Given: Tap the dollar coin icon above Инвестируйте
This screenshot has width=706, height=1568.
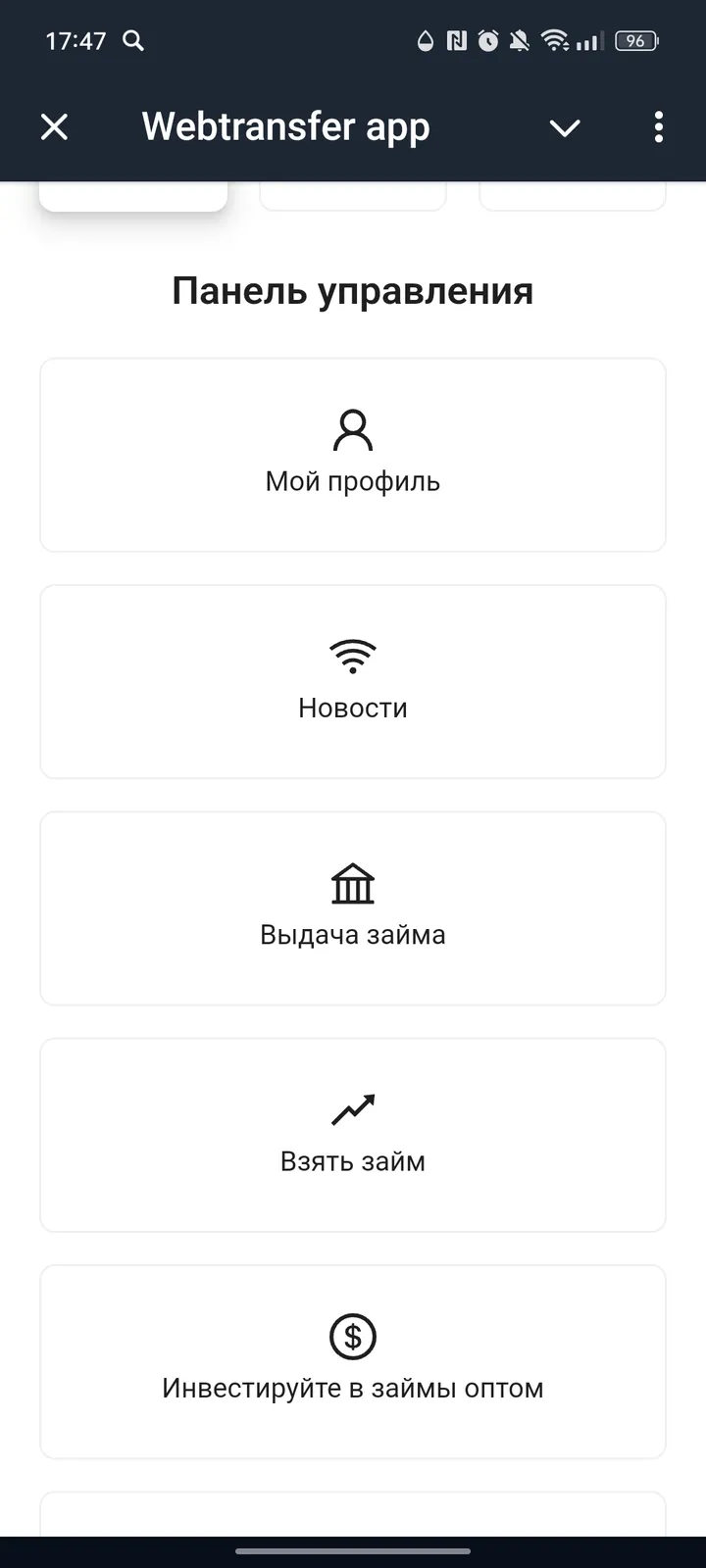Looking at the screenshot, I should pos(353,1336).
